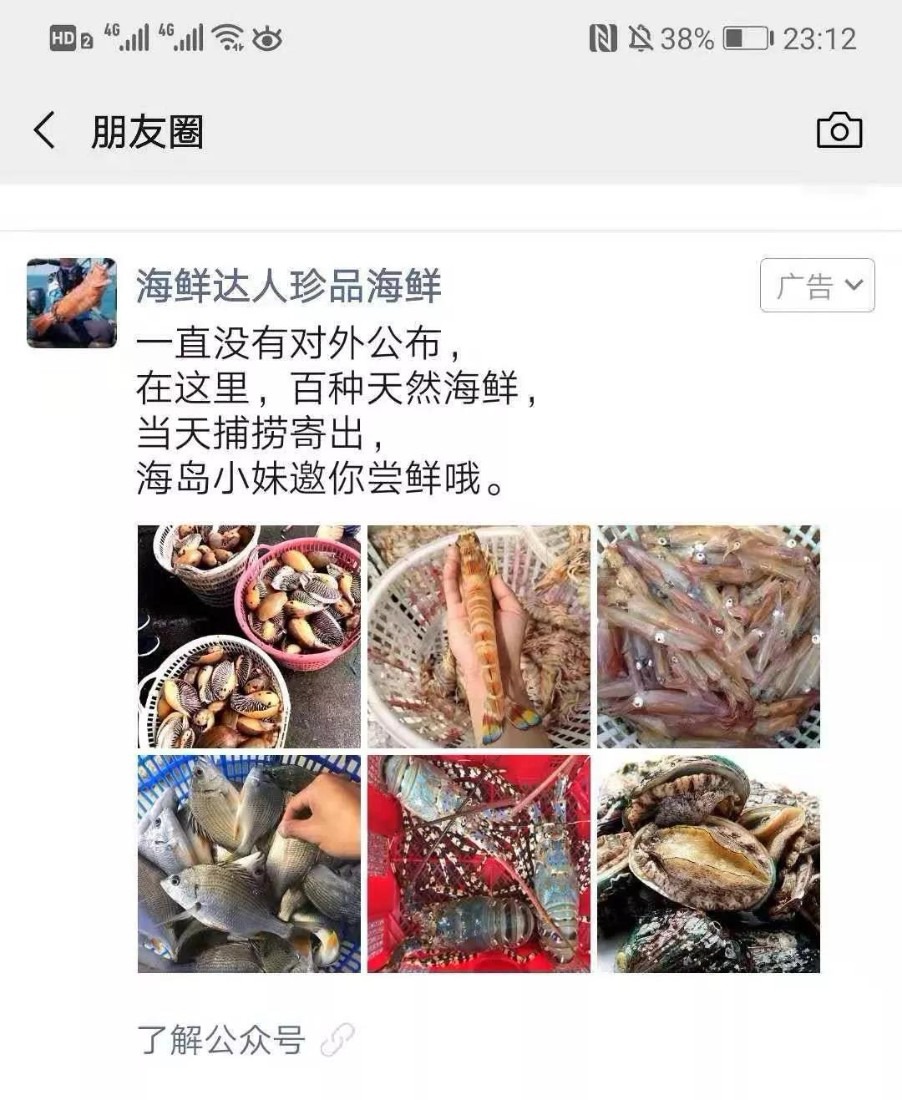View the lobsters in red basket photo

coord(479,864)
